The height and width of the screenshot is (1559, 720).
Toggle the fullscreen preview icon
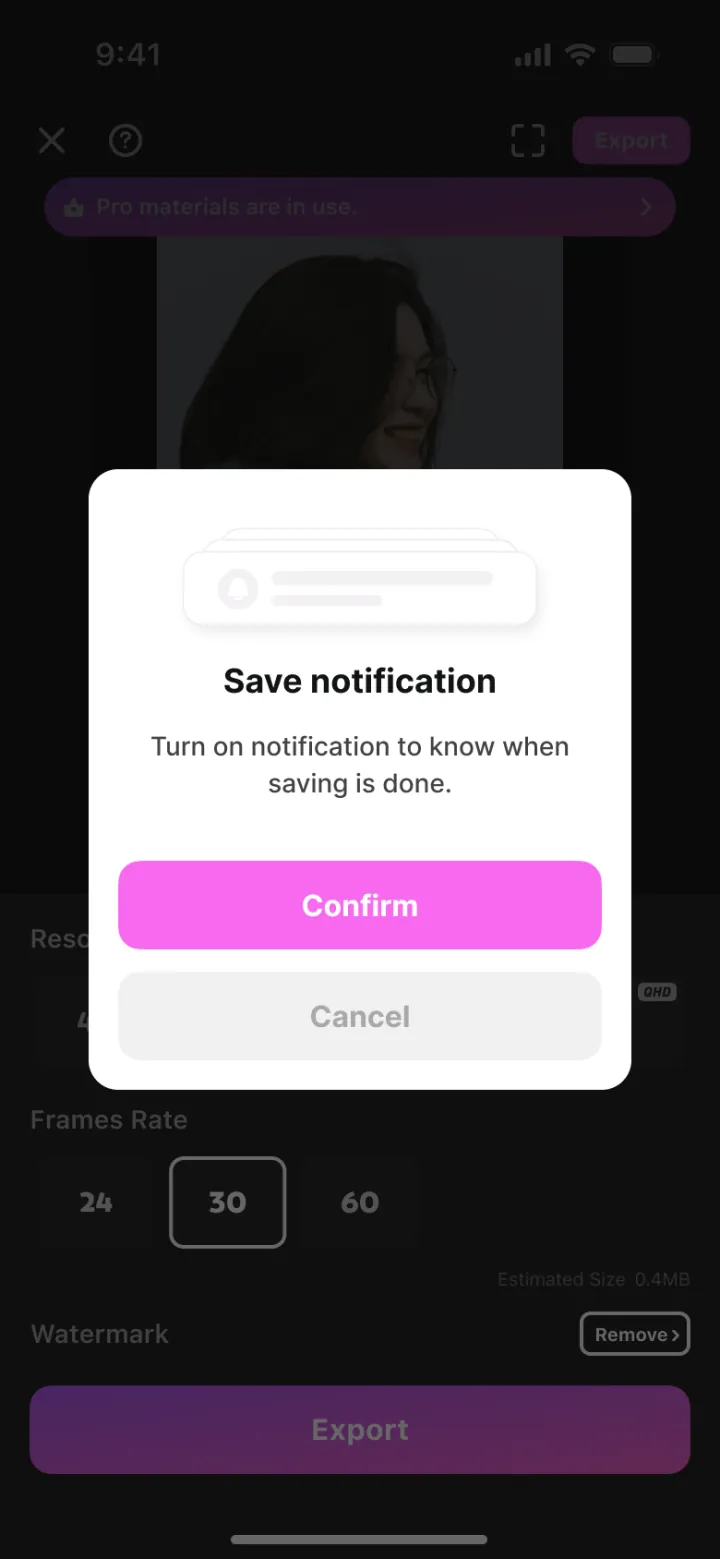[x=528, y=141]
